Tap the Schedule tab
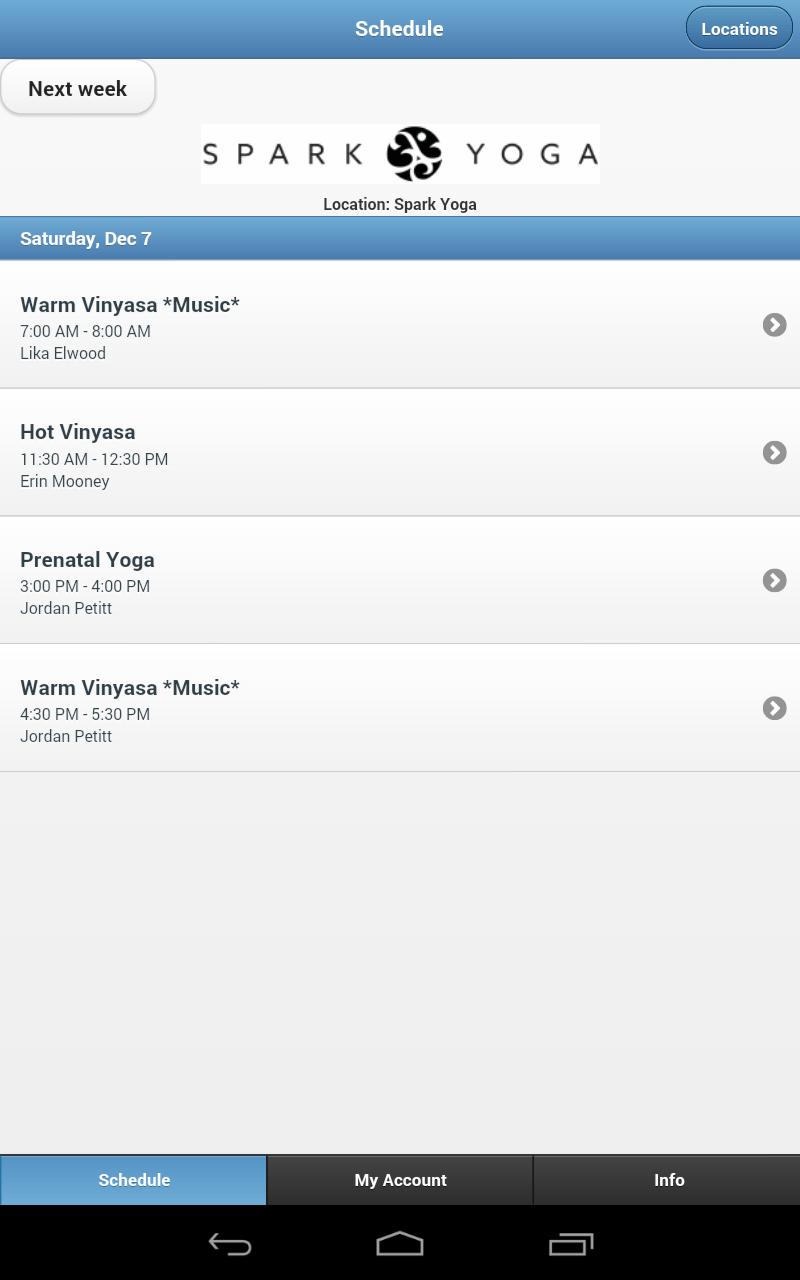Image resolution: width=800 pixels, height=1280 pixels. tap(134, 1180)
